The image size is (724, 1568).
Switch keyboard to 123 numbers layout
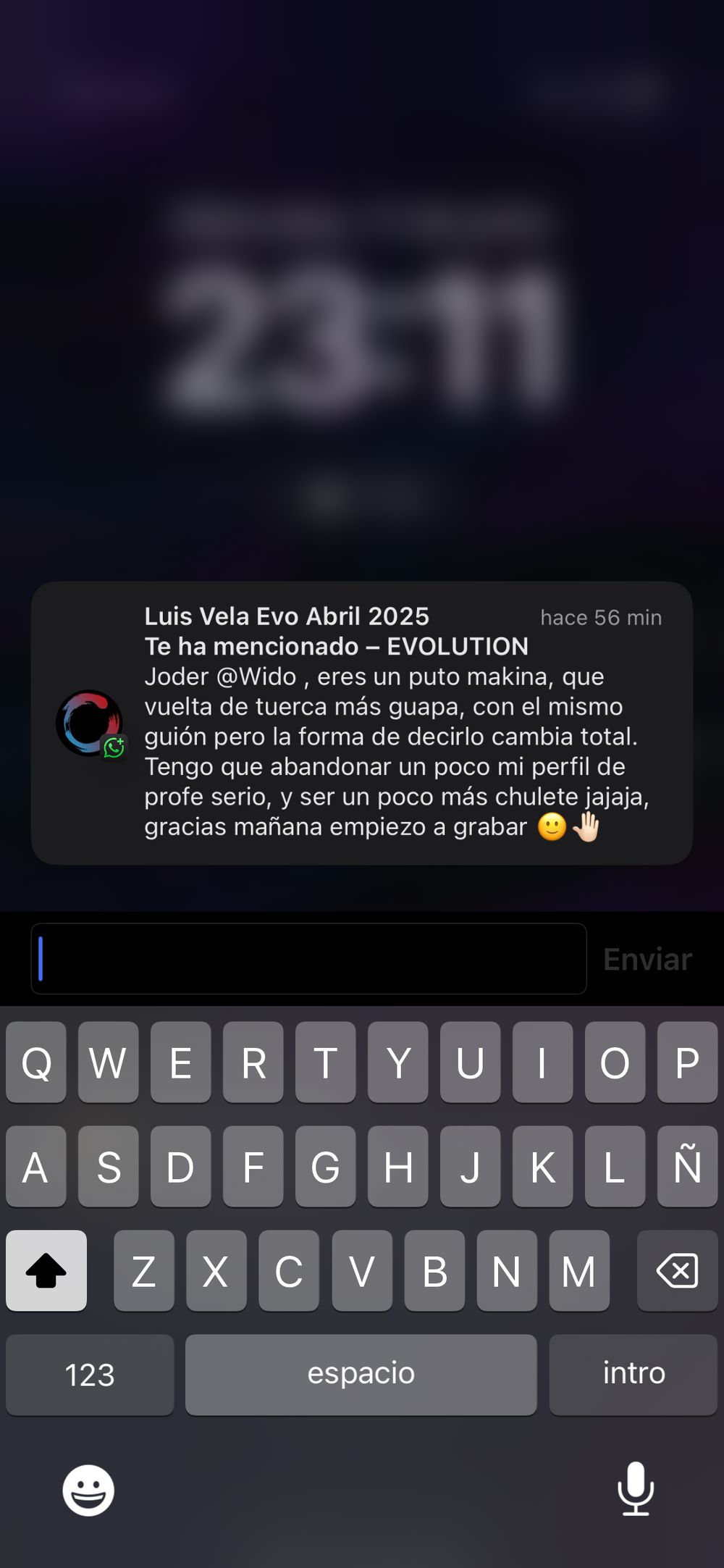(x=90, y=1374)
